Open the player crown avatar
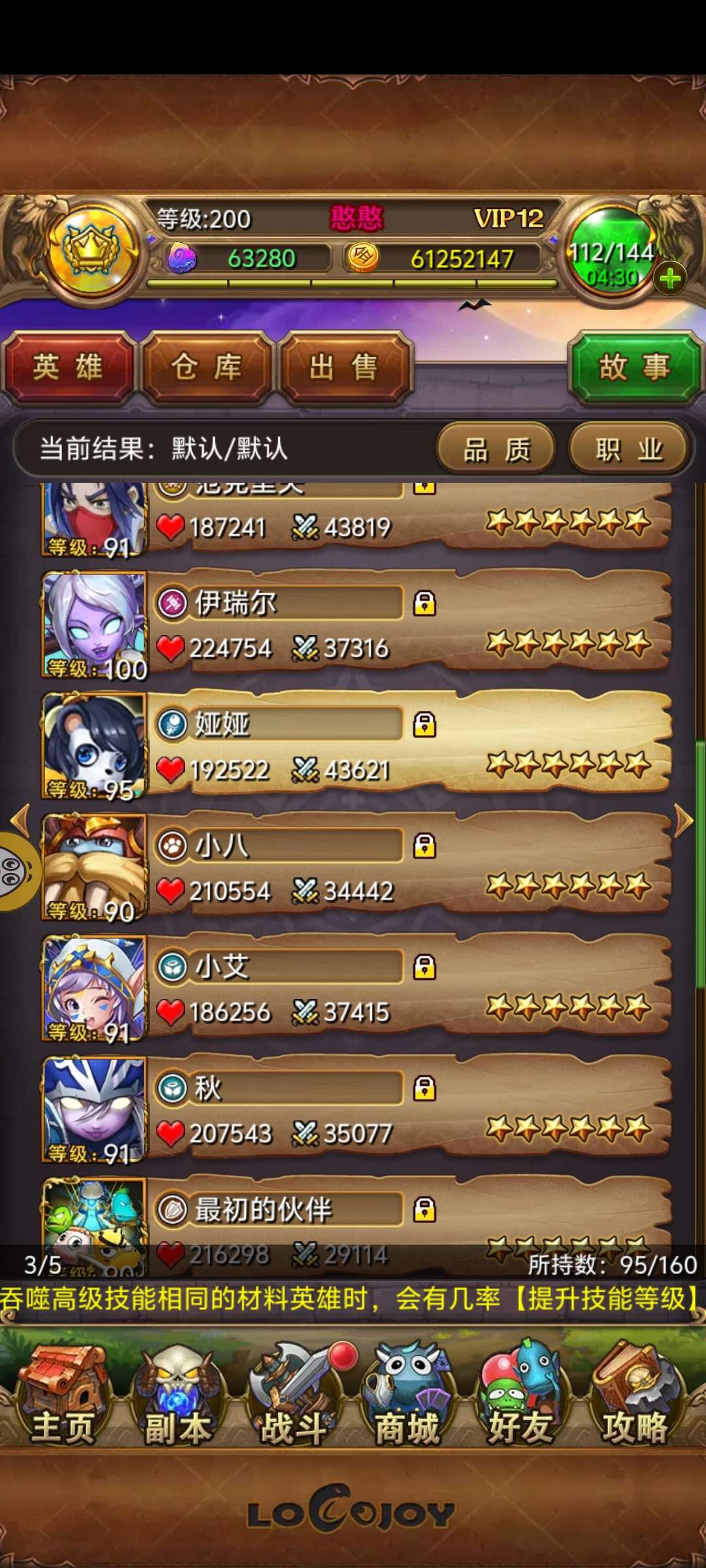Screen dimensions: 706x1568 point(92,252)
